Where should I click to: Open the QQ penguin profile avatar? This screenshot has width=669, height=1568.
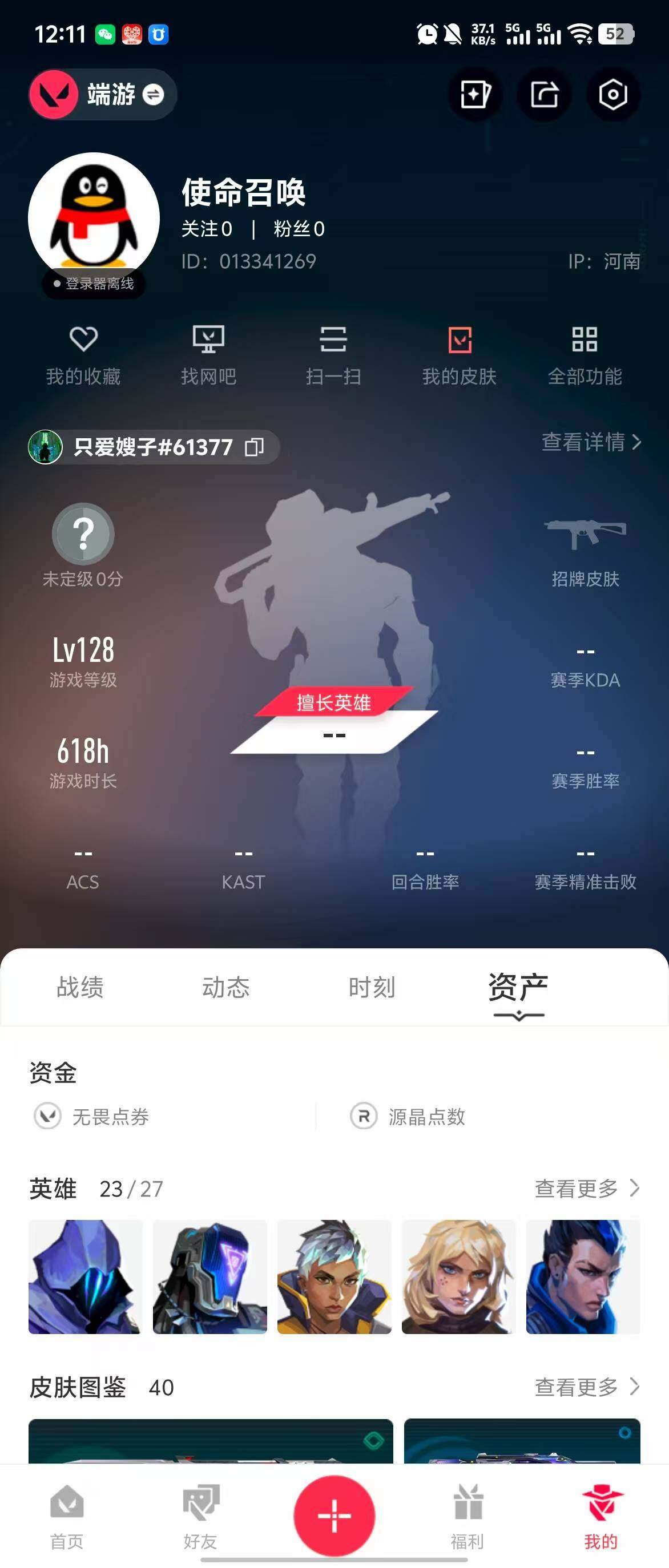[x=94, y=218]
